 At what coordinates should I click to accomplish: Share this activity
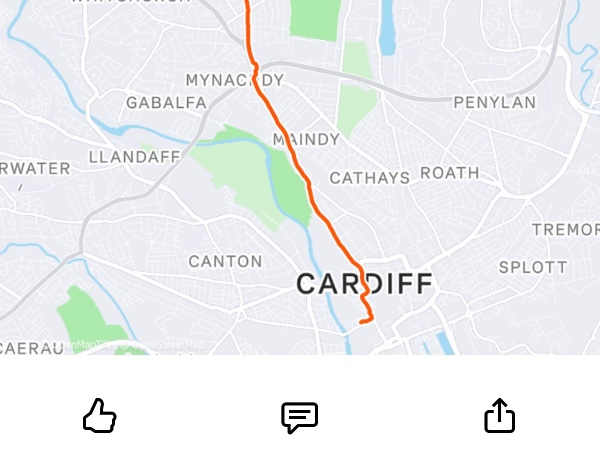click(499, 416)
